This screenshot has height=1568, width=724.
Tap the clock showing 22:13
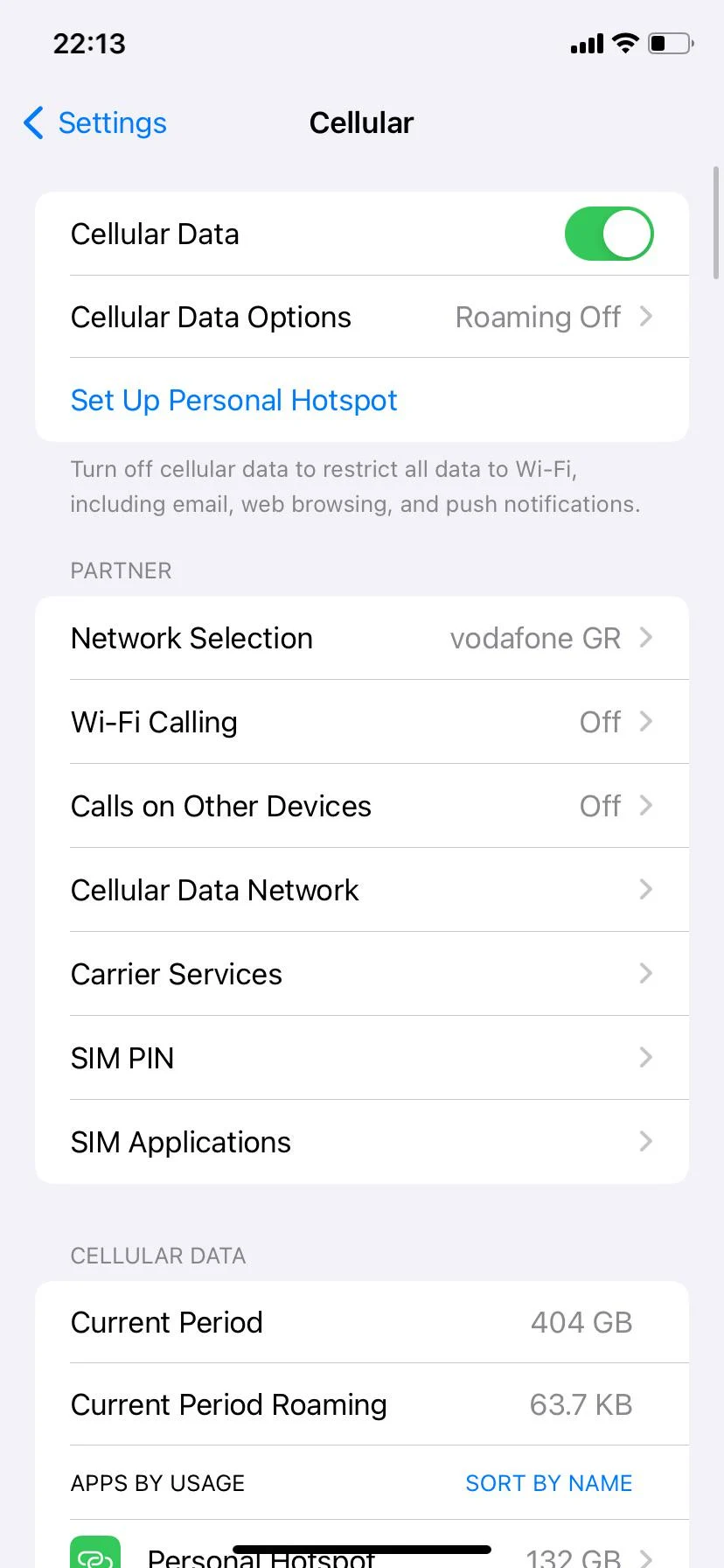(x=88, y=43)
